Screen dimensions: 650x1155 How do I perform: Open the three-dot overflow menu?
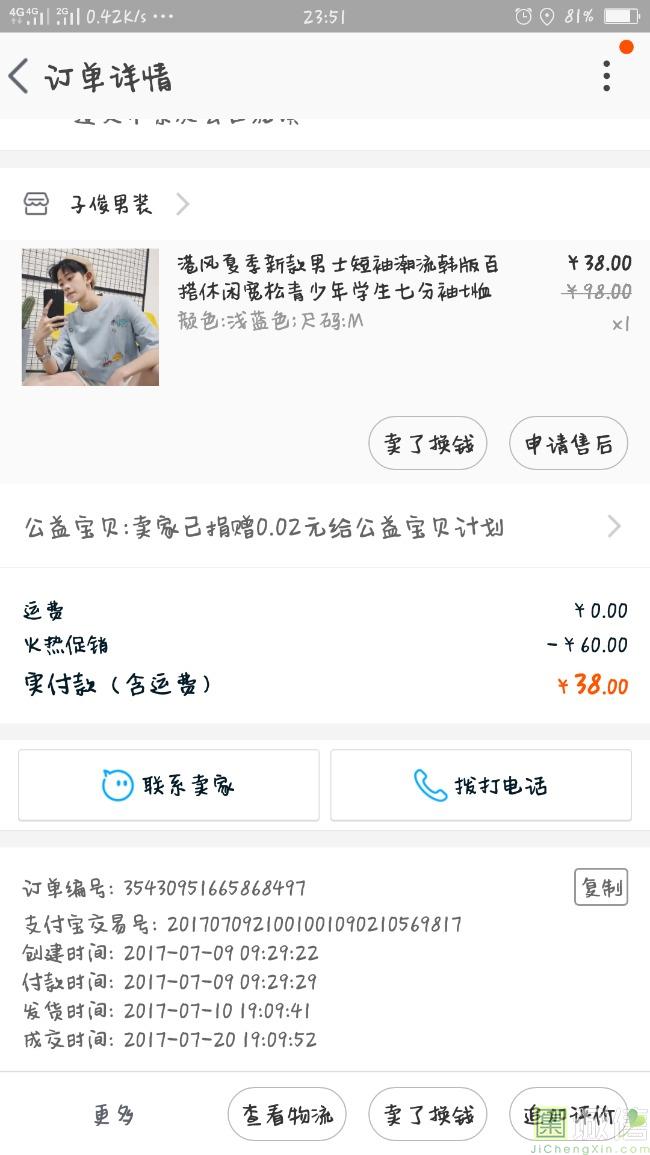point(606,76)
